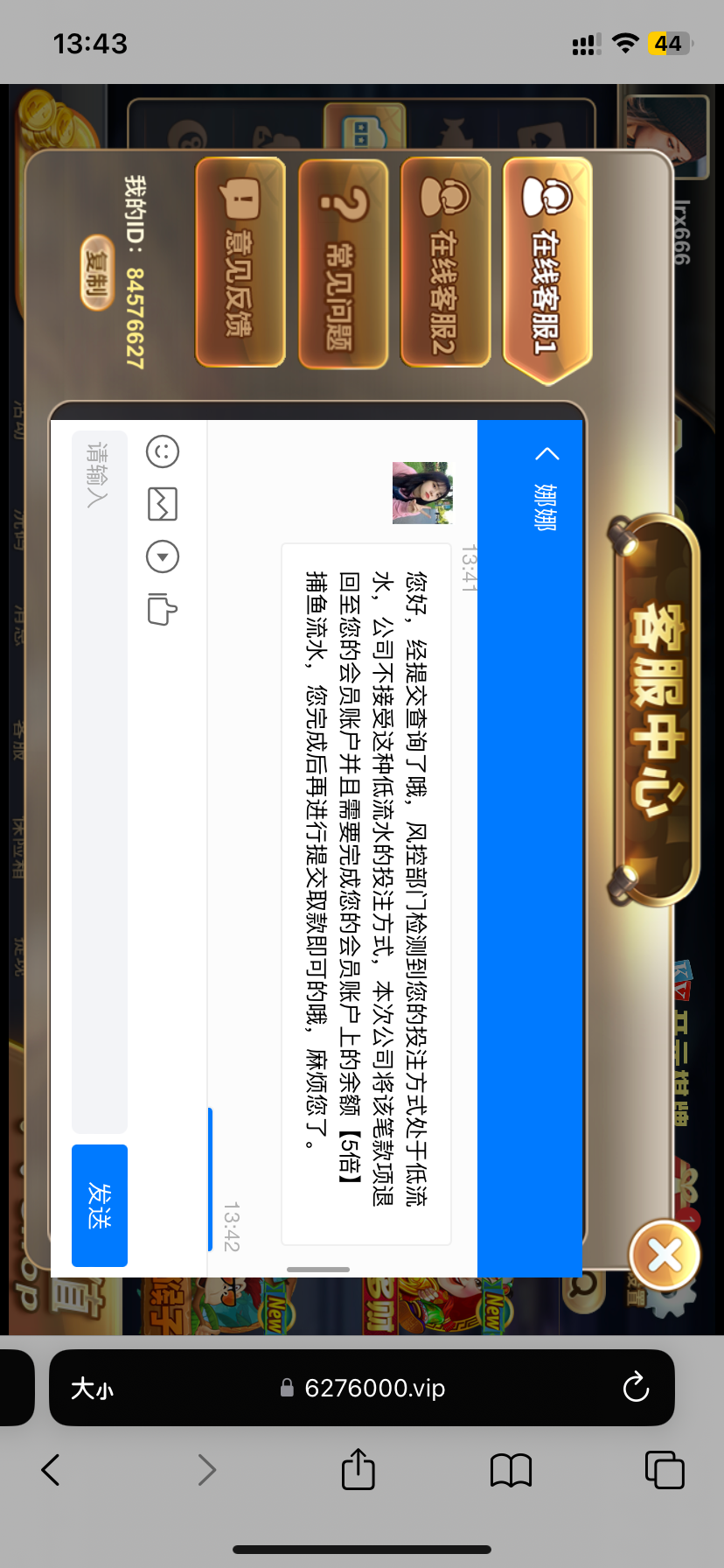The height and width of the screenshot is (1568, 724).
Task: Reload the page in Safari
Action: [x=636, y=1388]
